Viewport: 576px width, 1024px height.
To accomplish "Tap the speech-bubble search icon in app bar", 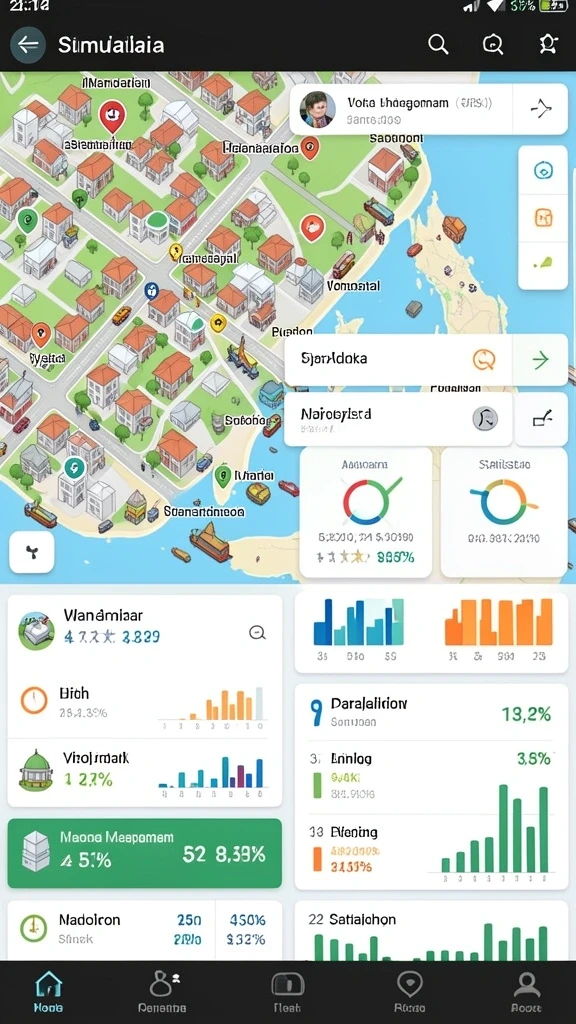I will point(492,44).
